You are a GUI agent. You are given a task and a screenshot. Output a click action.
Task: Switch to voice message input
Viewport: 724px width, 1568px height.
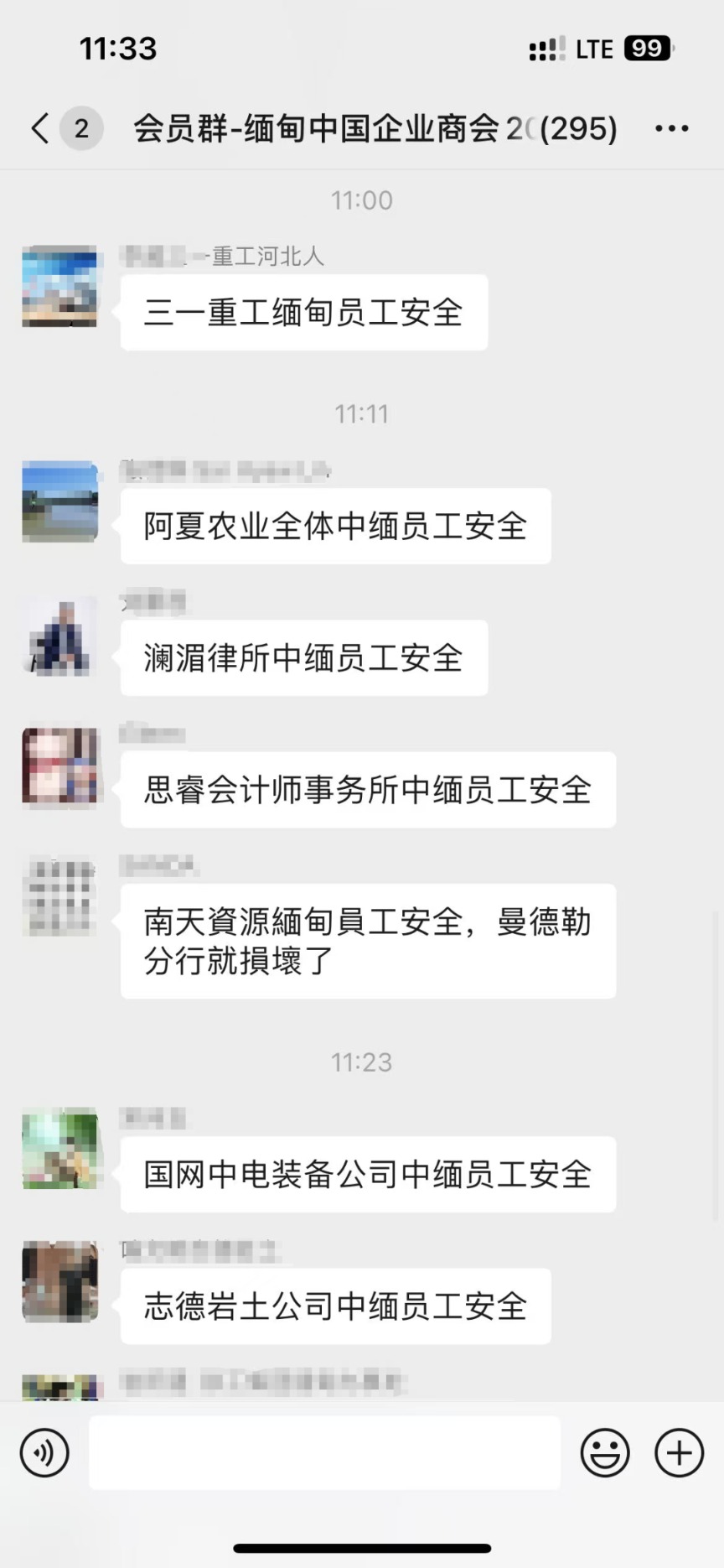tap(44, 1452)
